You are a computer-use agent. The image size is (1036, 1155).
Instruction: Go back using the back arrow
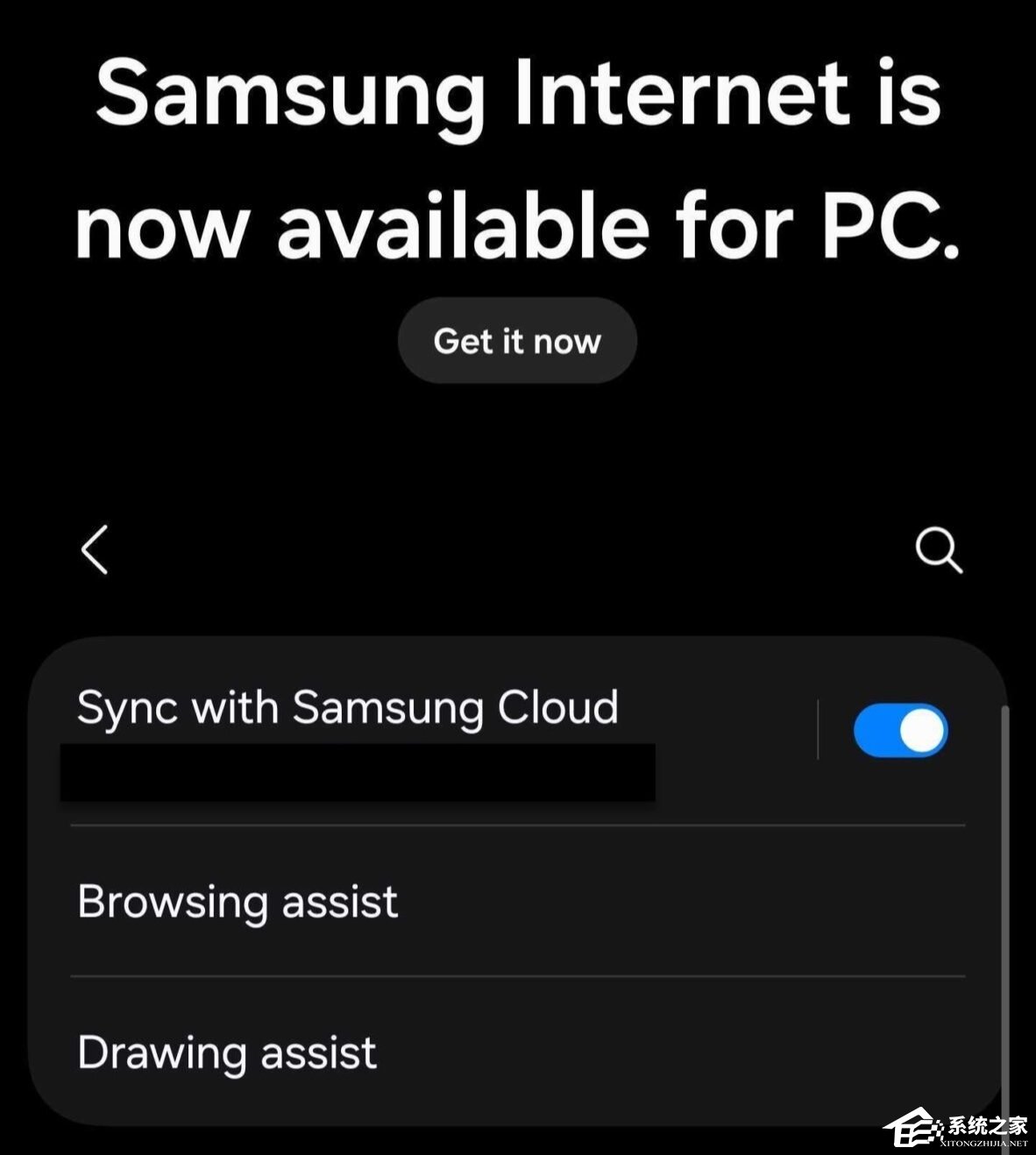point(95,550)
